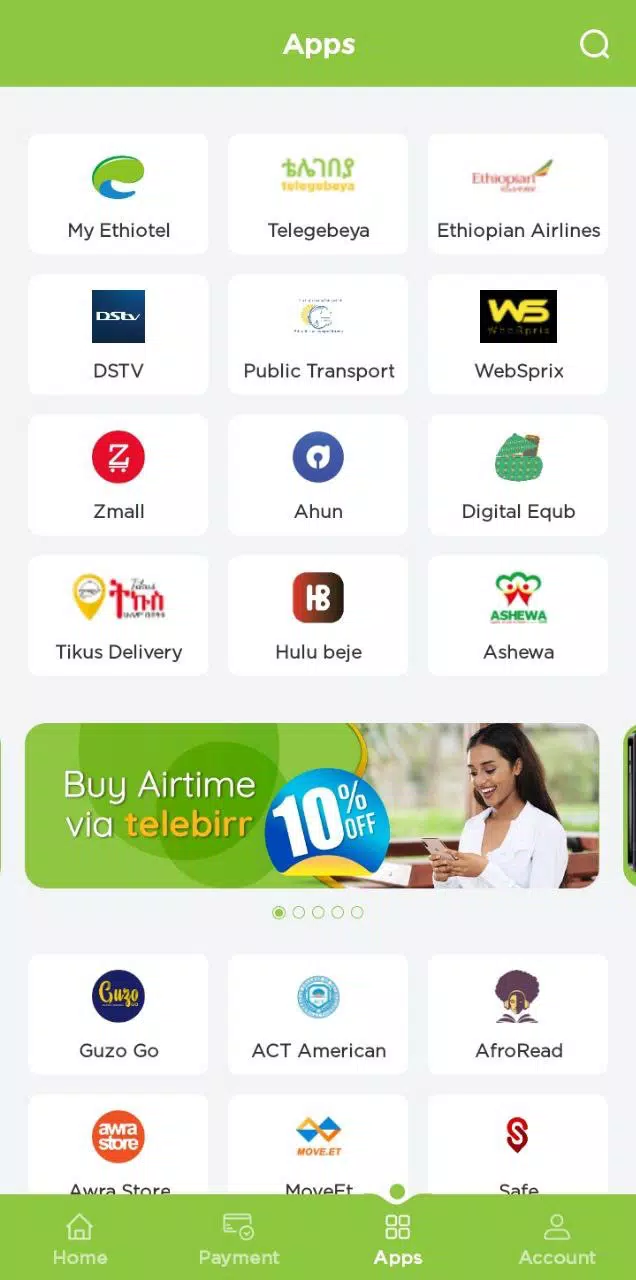Image resolution: width=636 pixels, height=1280 pixels.
Task: Switch to the Account tab
Action: [557, 1239]
